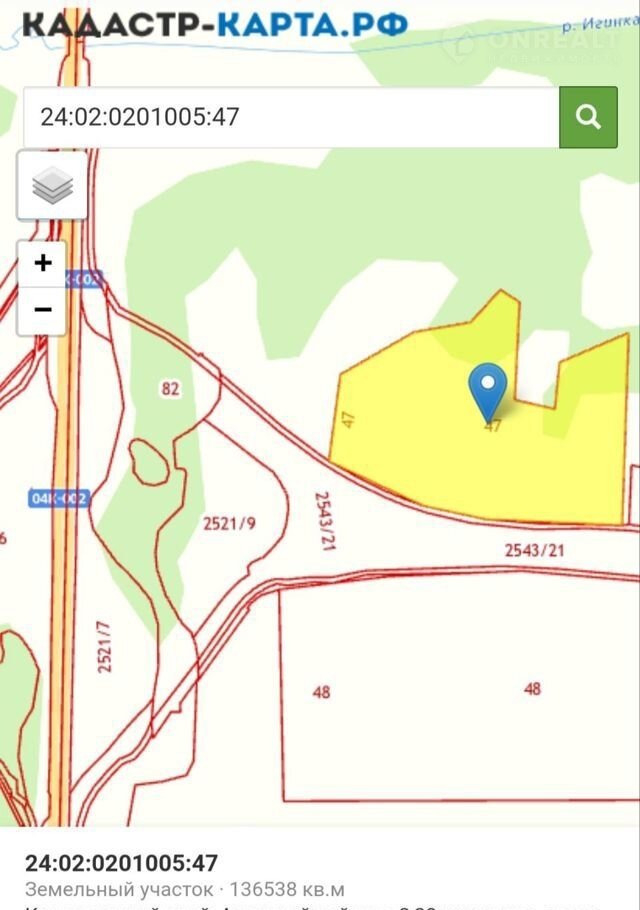Open the map layers selector
This screenshot has height=910, width=640.
pos(52,185)
